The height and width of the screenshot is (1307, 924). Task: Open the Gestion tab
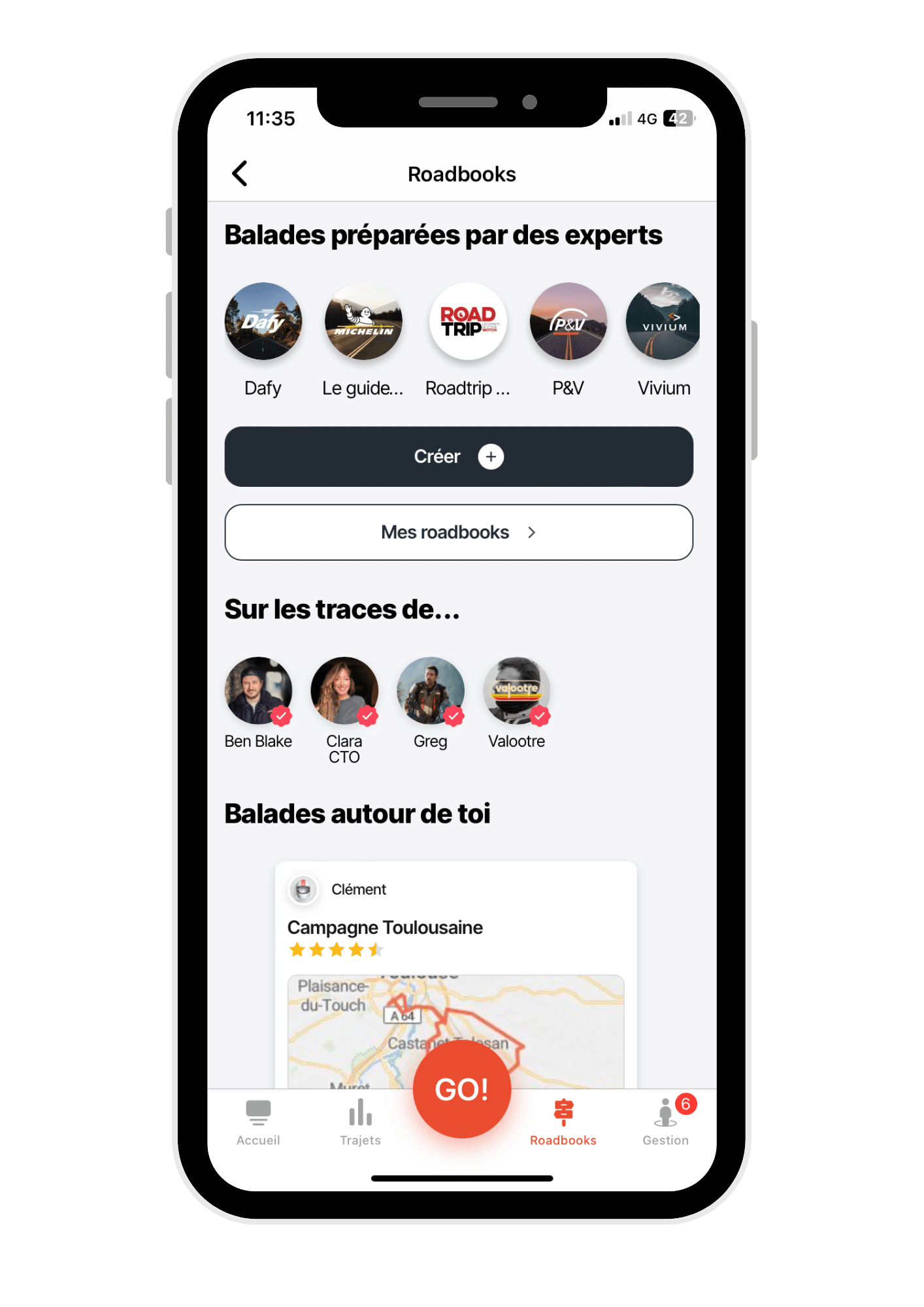665,1122
